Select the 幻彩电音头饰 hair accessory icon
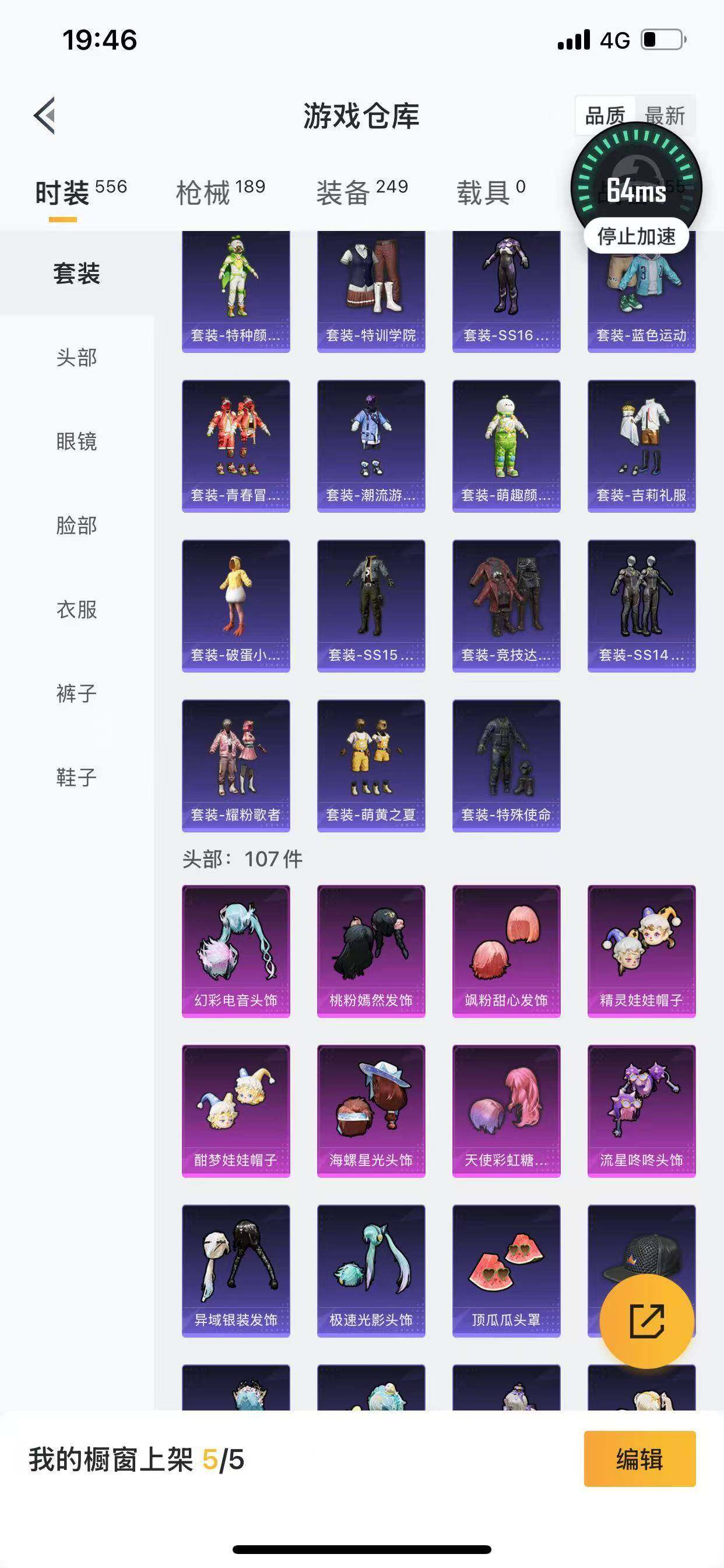 (236, 950)
